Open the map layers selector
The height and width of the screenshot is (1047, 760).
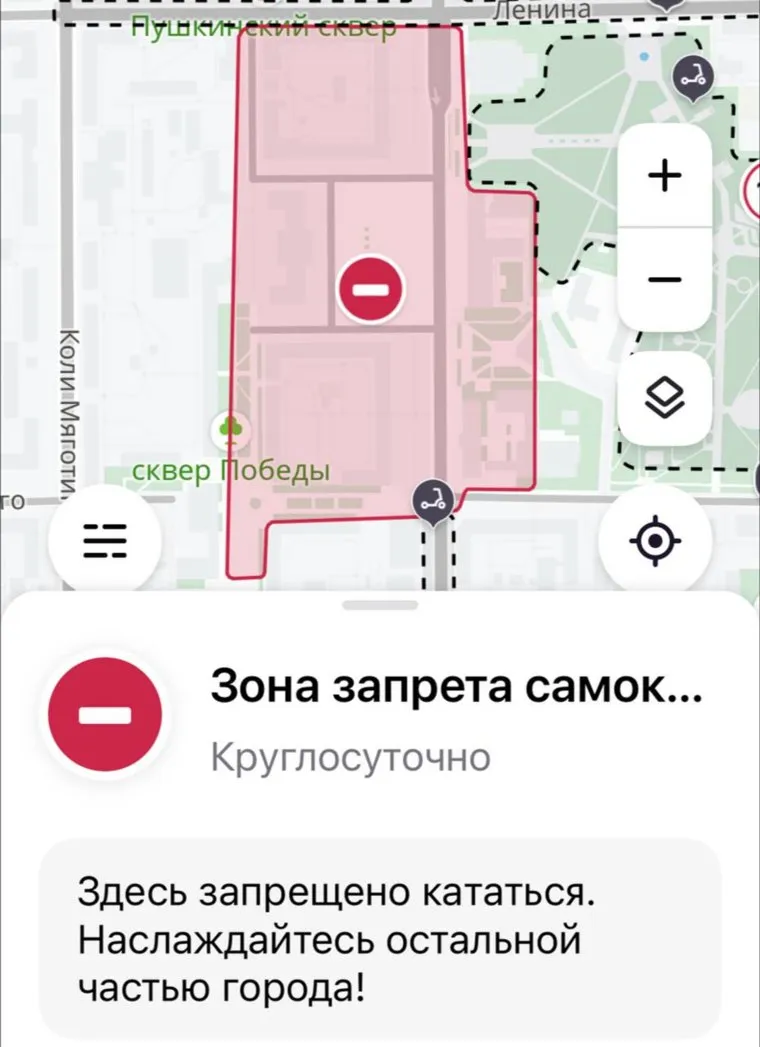coord(664,400)
